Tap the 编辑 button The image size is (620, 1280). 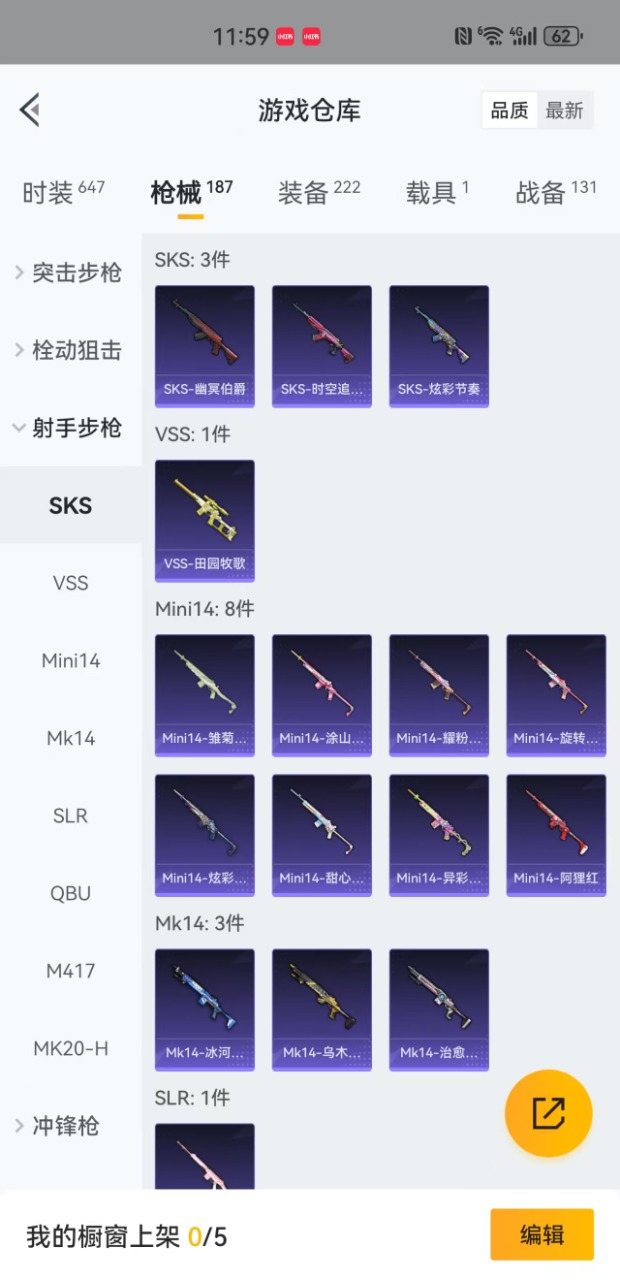click(541, 1235)
